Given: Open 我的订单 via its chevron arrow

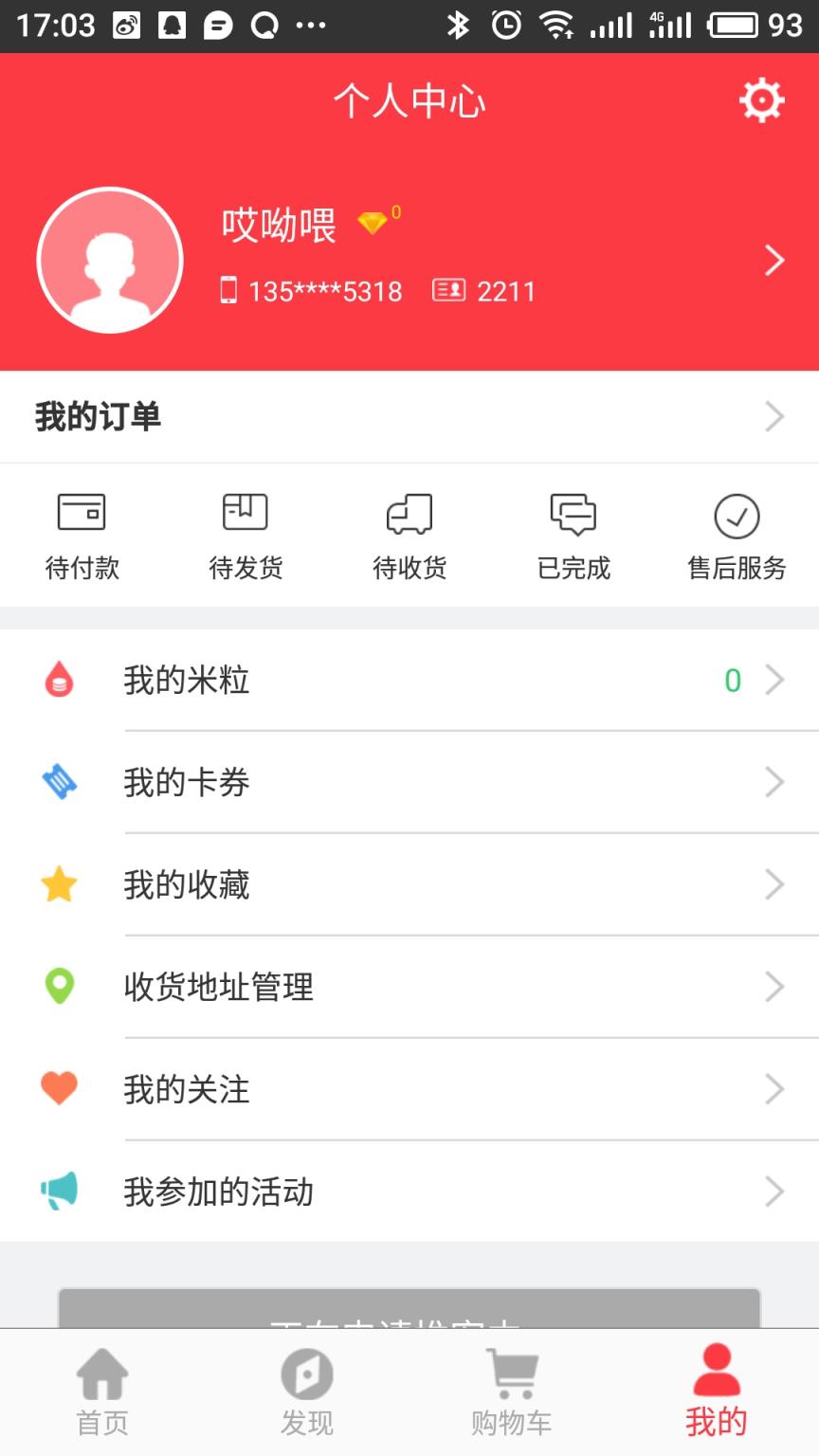Looking at the screenshot, I should click(x=774, y=416).
